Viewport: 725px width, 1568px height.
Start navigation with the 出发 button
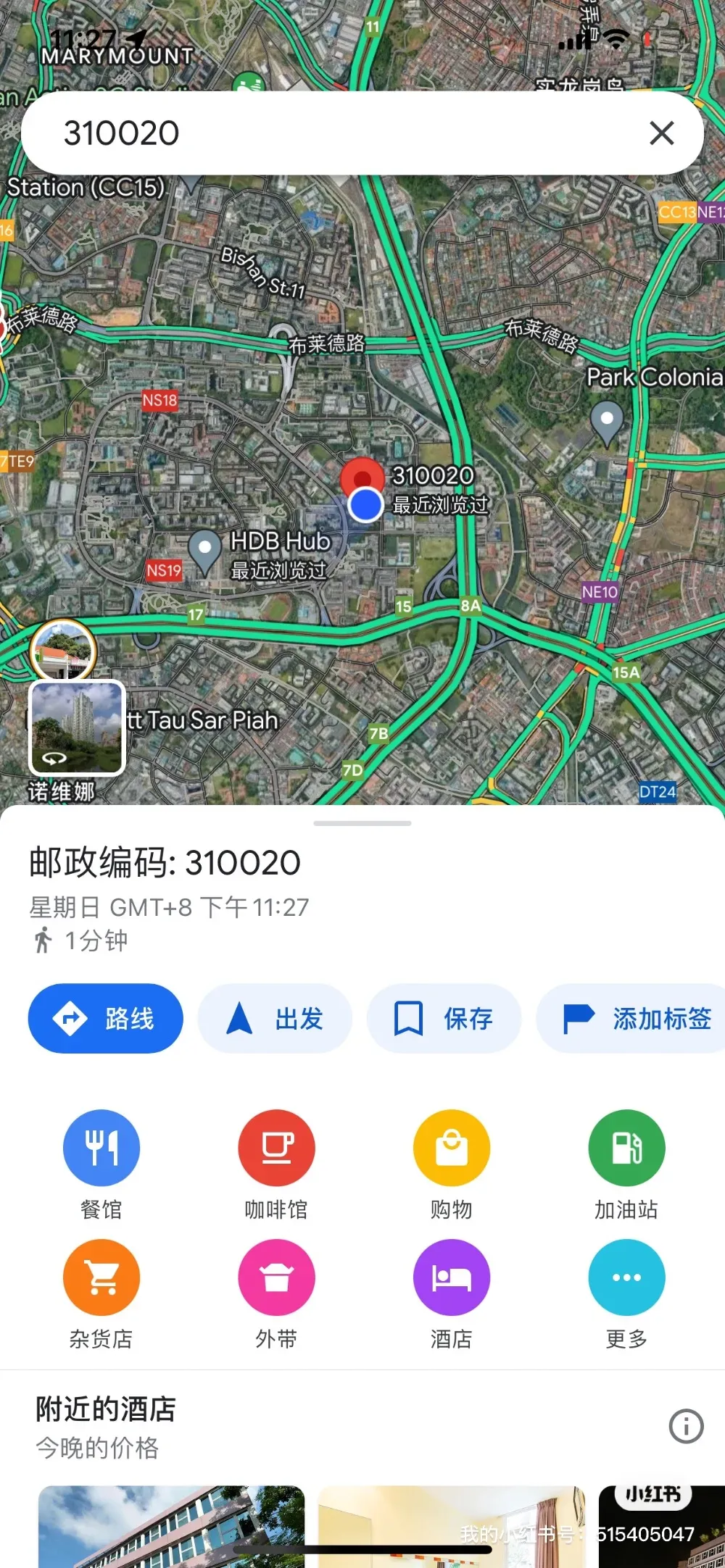pyautogui.click(x=275, y=1018)
